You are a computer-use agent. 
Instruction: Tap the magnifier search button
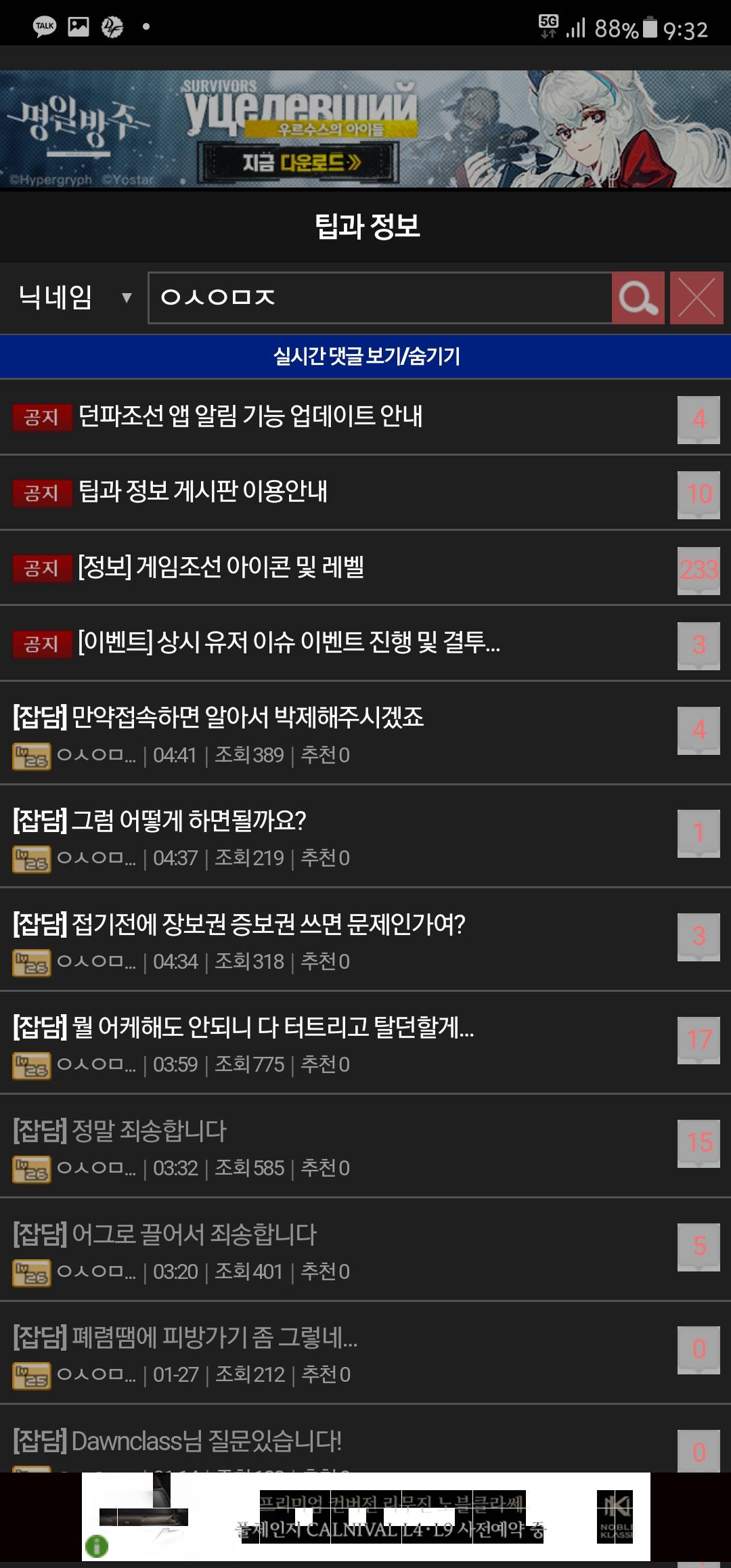(x=638, y=298)
